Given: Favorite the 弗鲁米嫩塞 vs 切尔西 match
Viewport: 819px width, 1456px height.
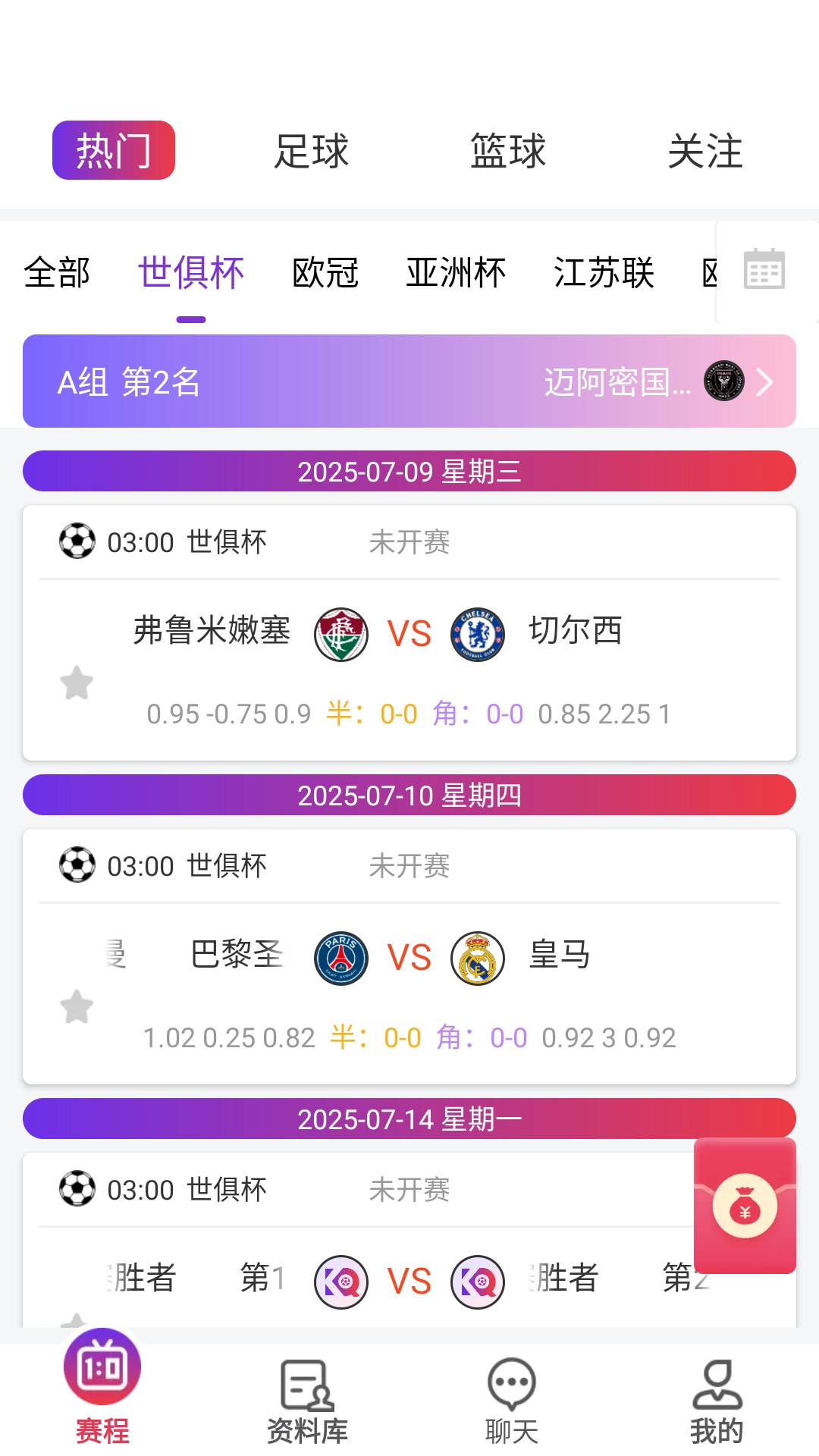Looking at the screenshot, I should (77, 683).
